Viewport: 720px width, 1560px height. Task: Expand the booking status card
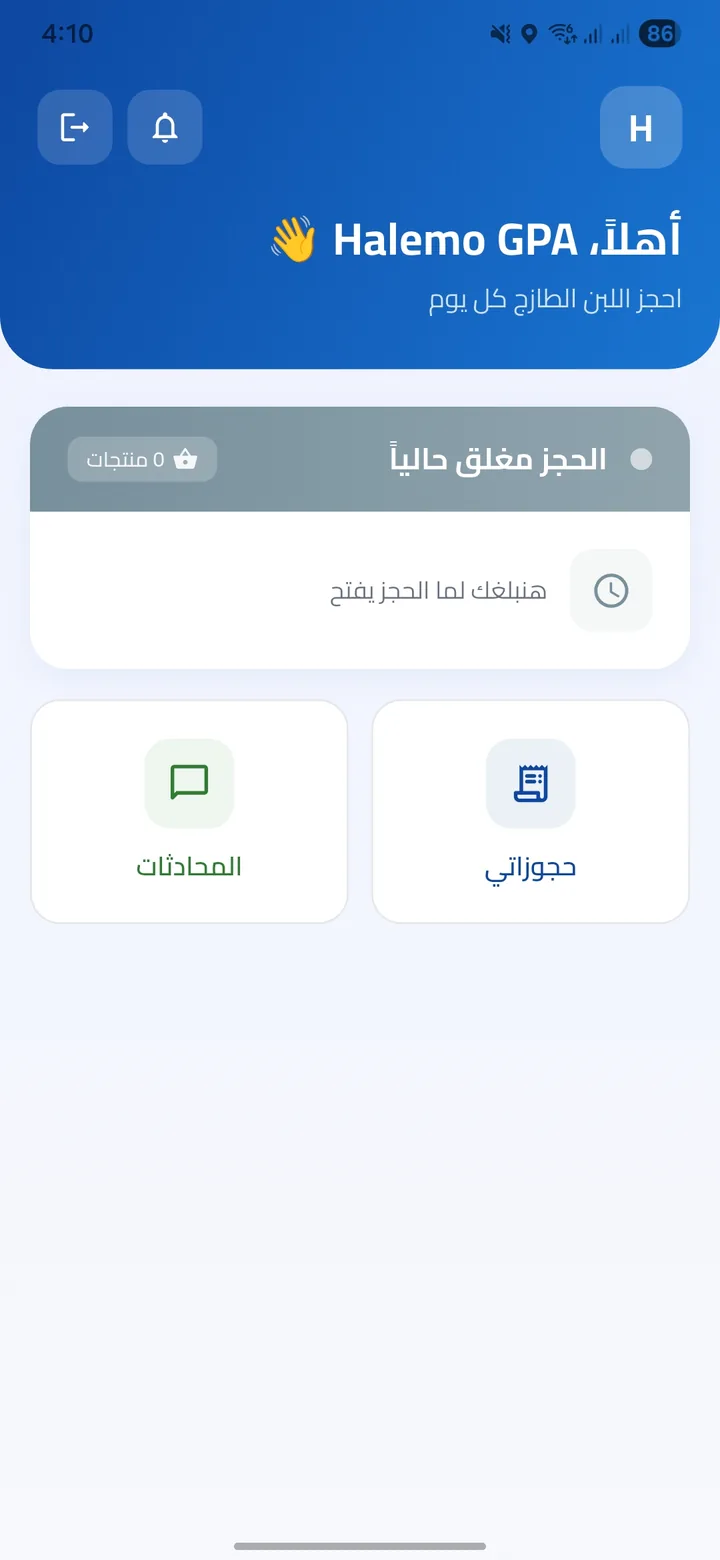coord(360,459)
